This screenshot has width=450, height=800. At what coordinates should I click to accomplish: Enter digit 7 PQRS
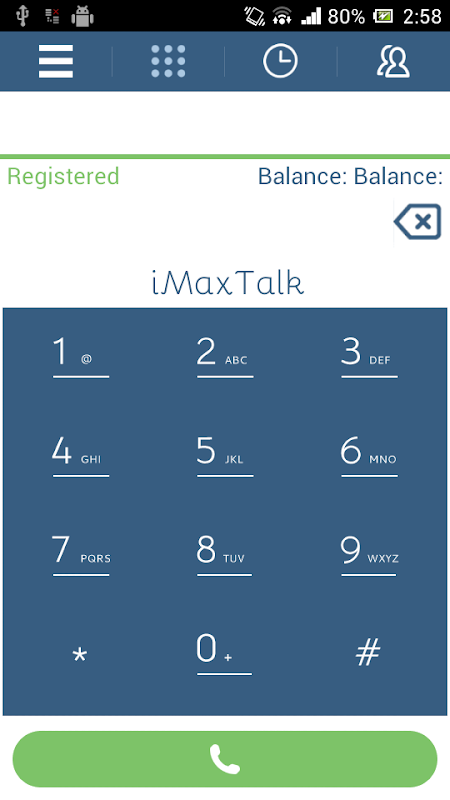[81, 555]
